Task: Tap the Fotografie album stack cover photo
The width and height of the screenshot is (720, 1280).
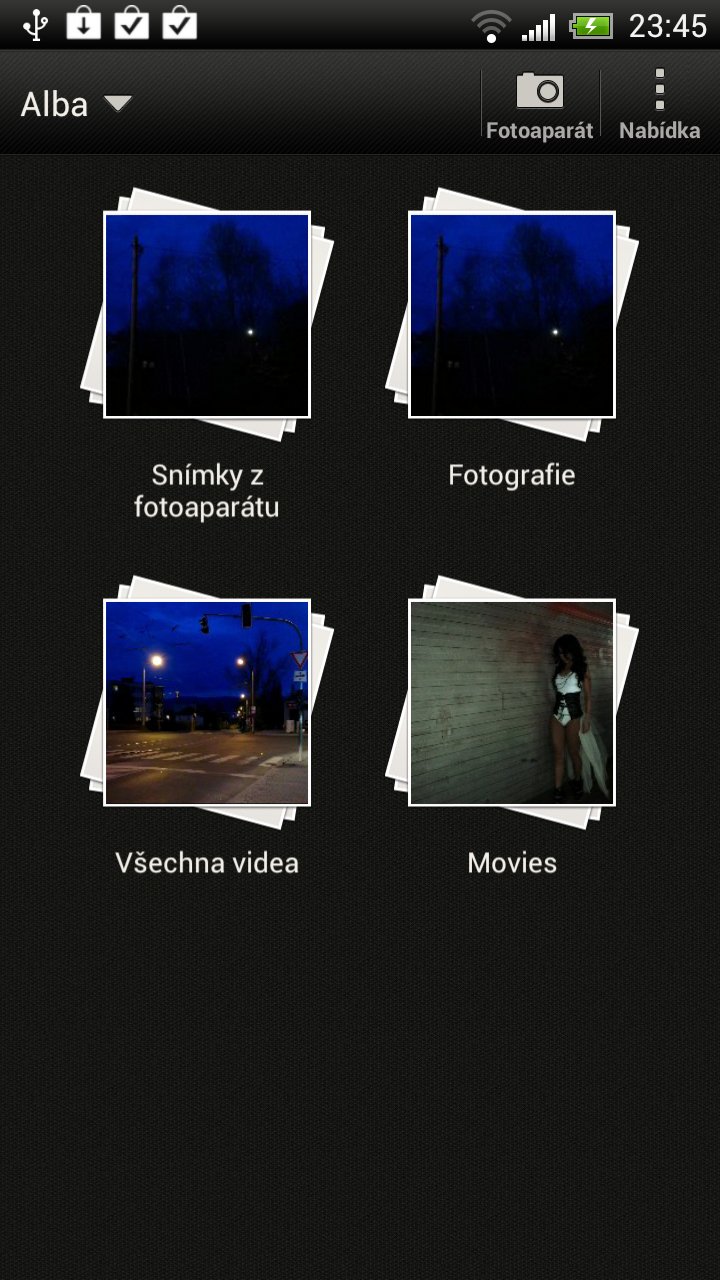Action: (511, 314)
